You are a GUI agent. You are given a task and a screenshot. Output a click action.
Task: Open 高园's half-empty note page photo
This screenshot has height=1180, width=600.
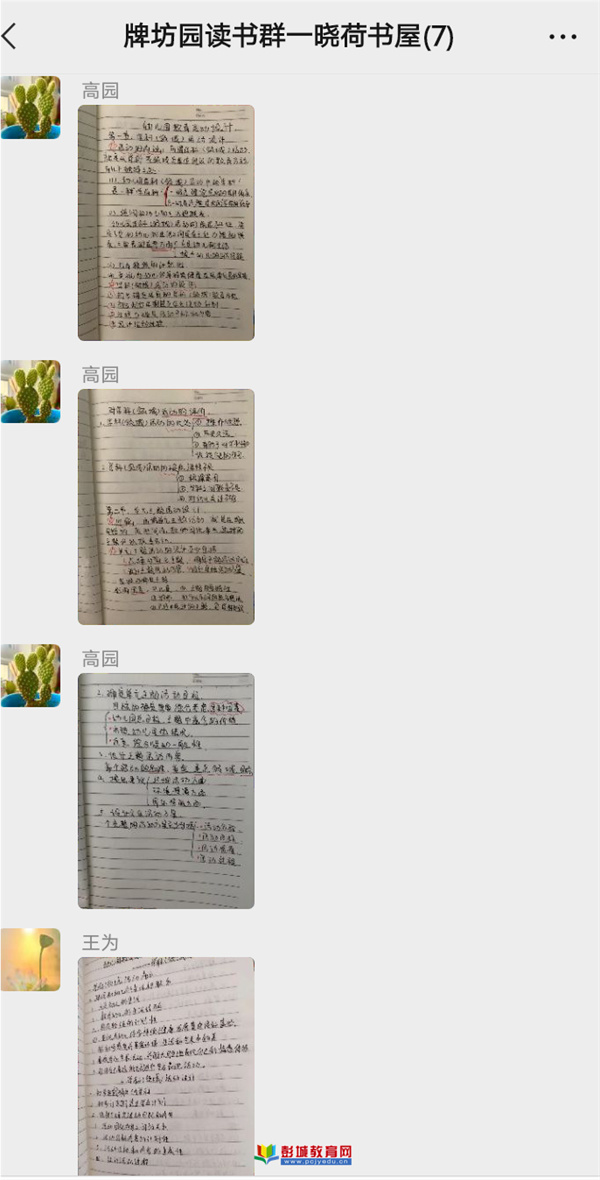point(166,791)
